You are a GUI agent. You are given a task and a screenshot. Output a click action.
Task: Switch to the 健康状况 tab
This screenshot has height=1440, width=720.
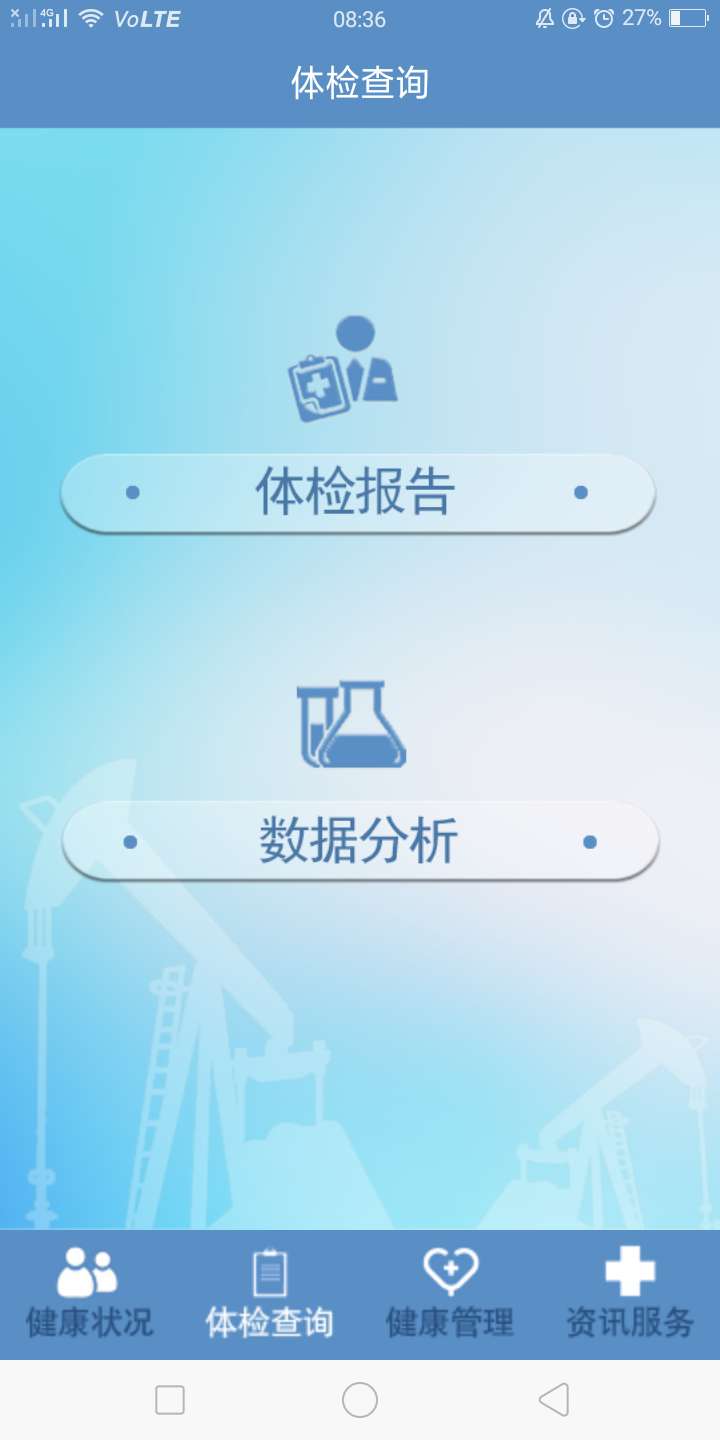90,1294
